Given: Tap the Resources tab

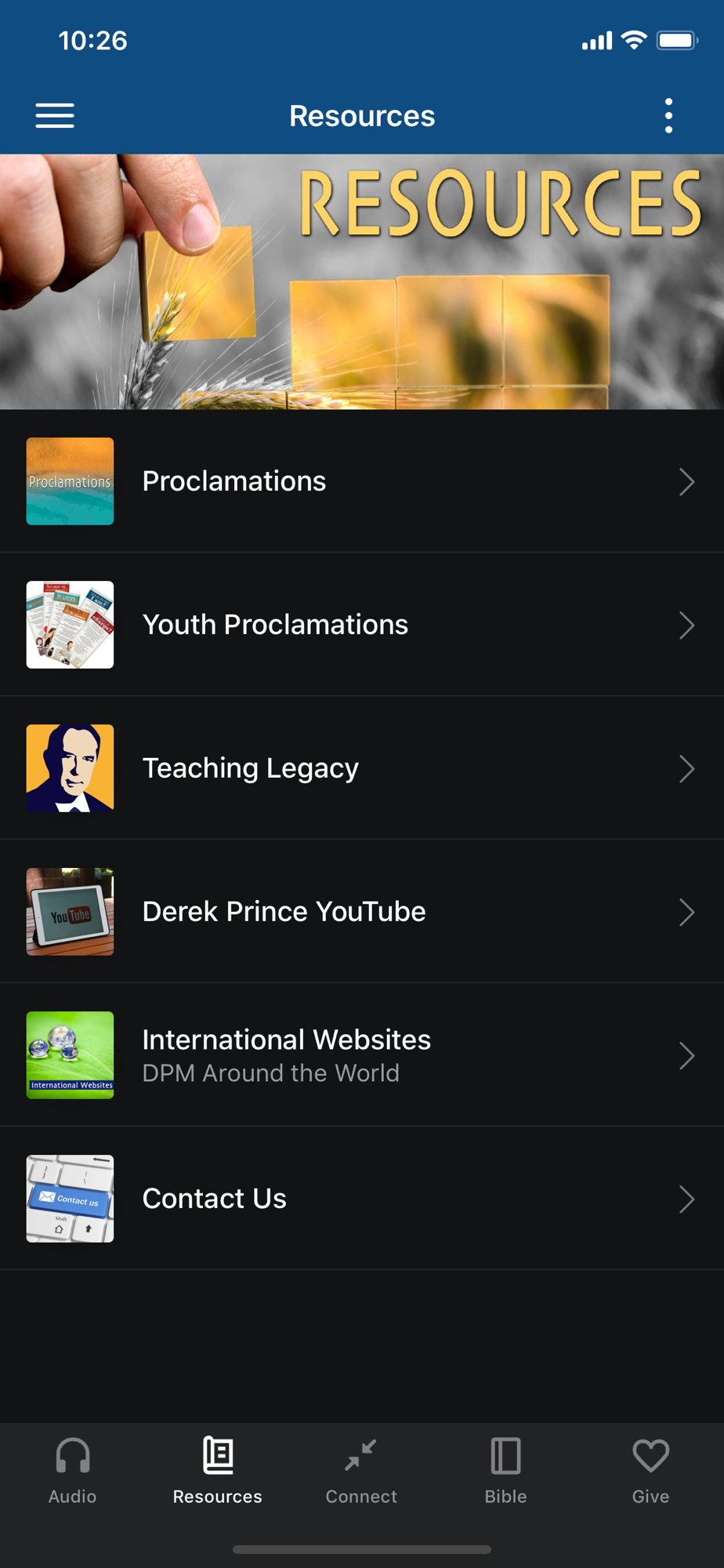Looking at the screenshot, I should pos(217,1471).
